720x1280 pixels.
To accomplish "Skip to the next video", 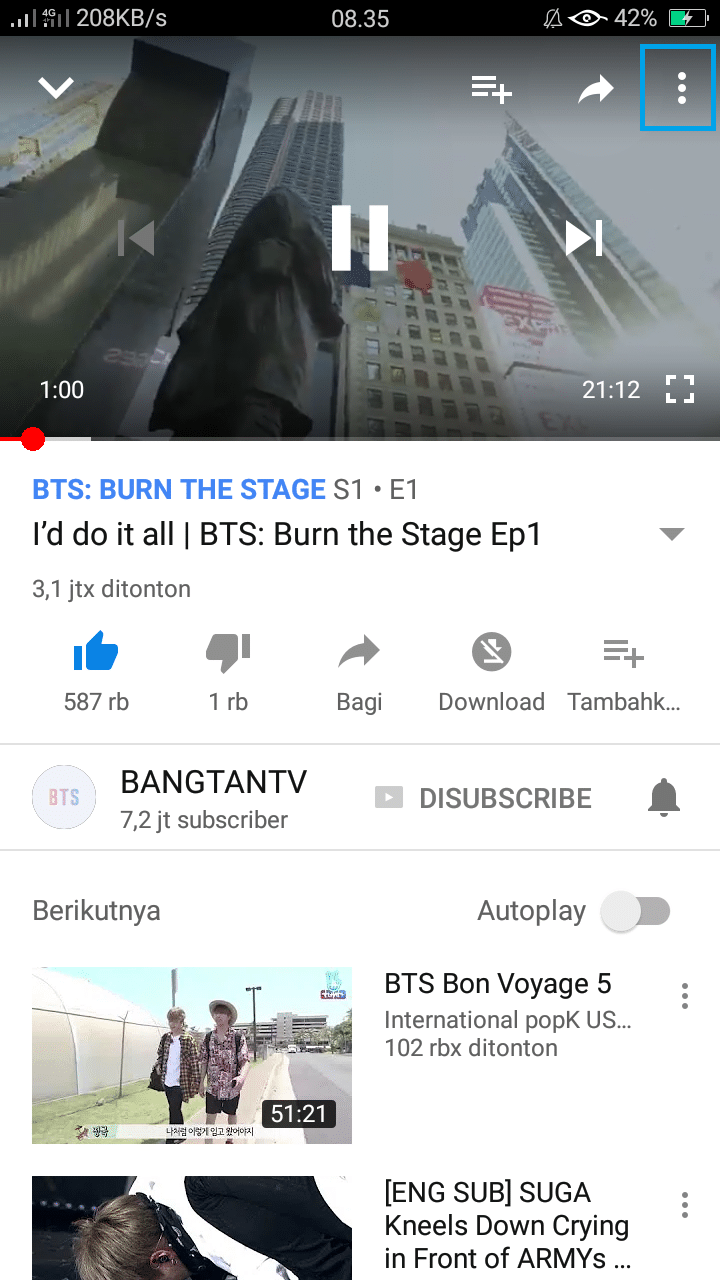I will 584,238.
